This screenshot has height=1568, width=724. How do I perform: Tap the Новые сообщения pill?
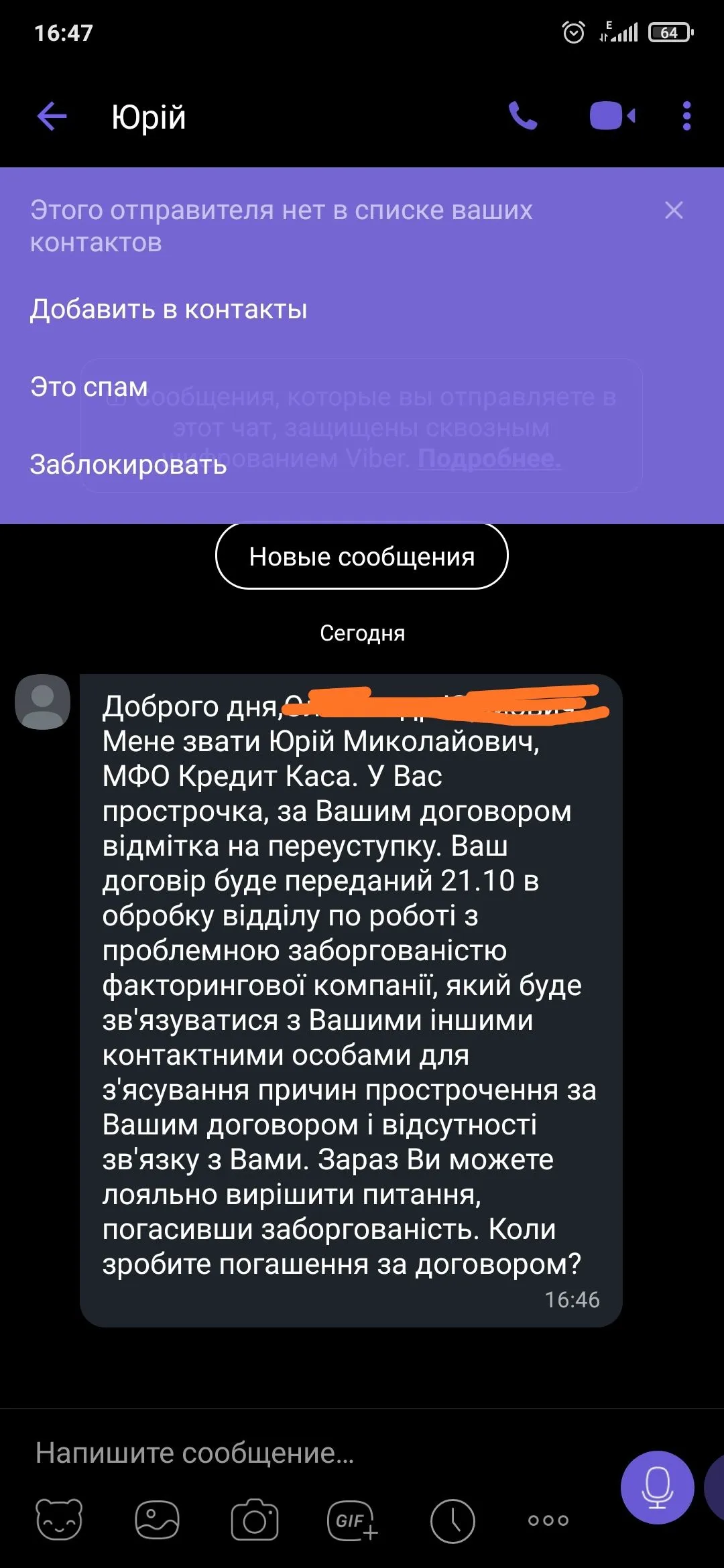pyautogui.click(x=361, y=556)
